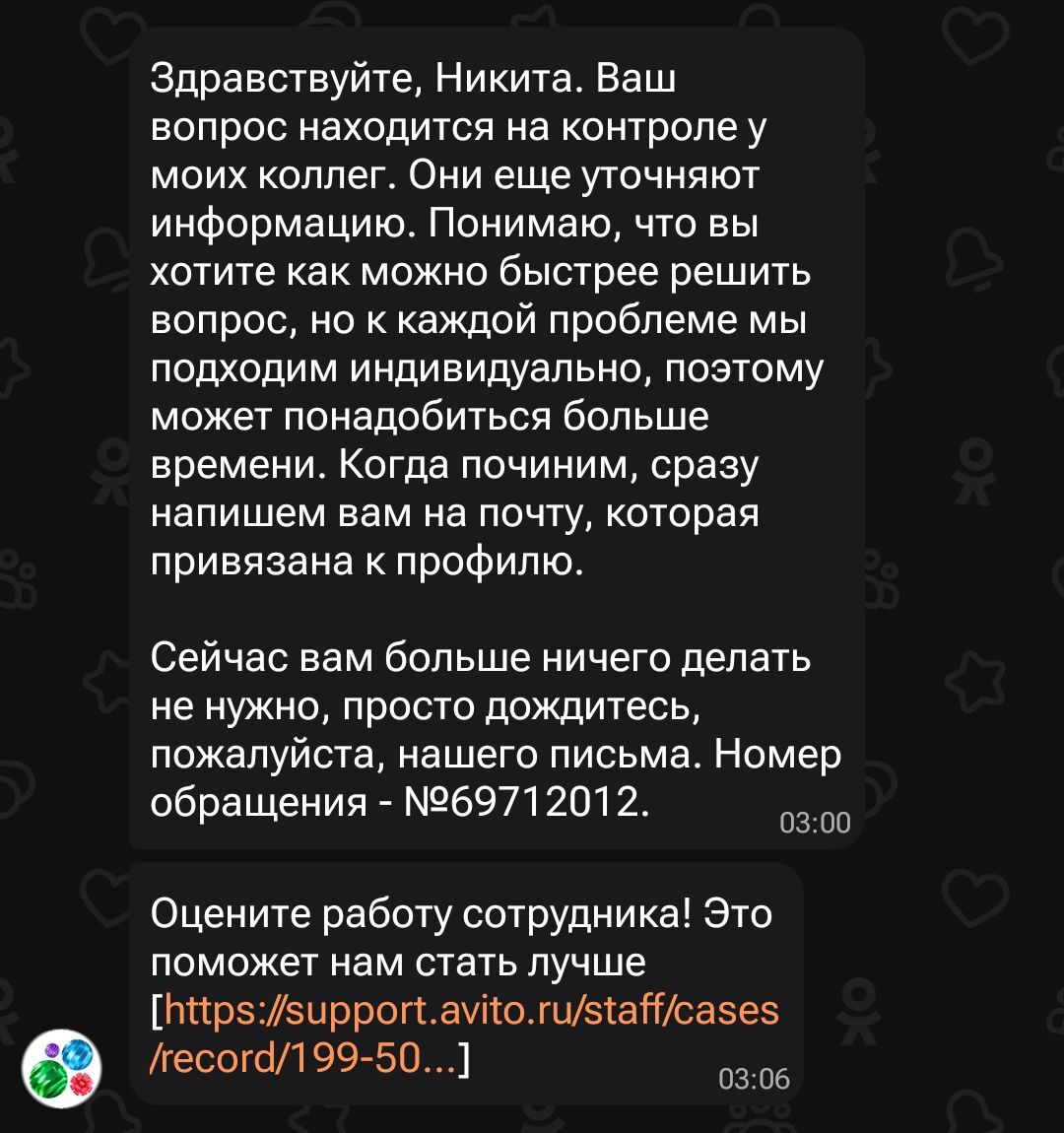The width and height of the screenshot is (1064, 1133).
Task: Open the sender's avatar profile
Action: tap(63, 1069)
